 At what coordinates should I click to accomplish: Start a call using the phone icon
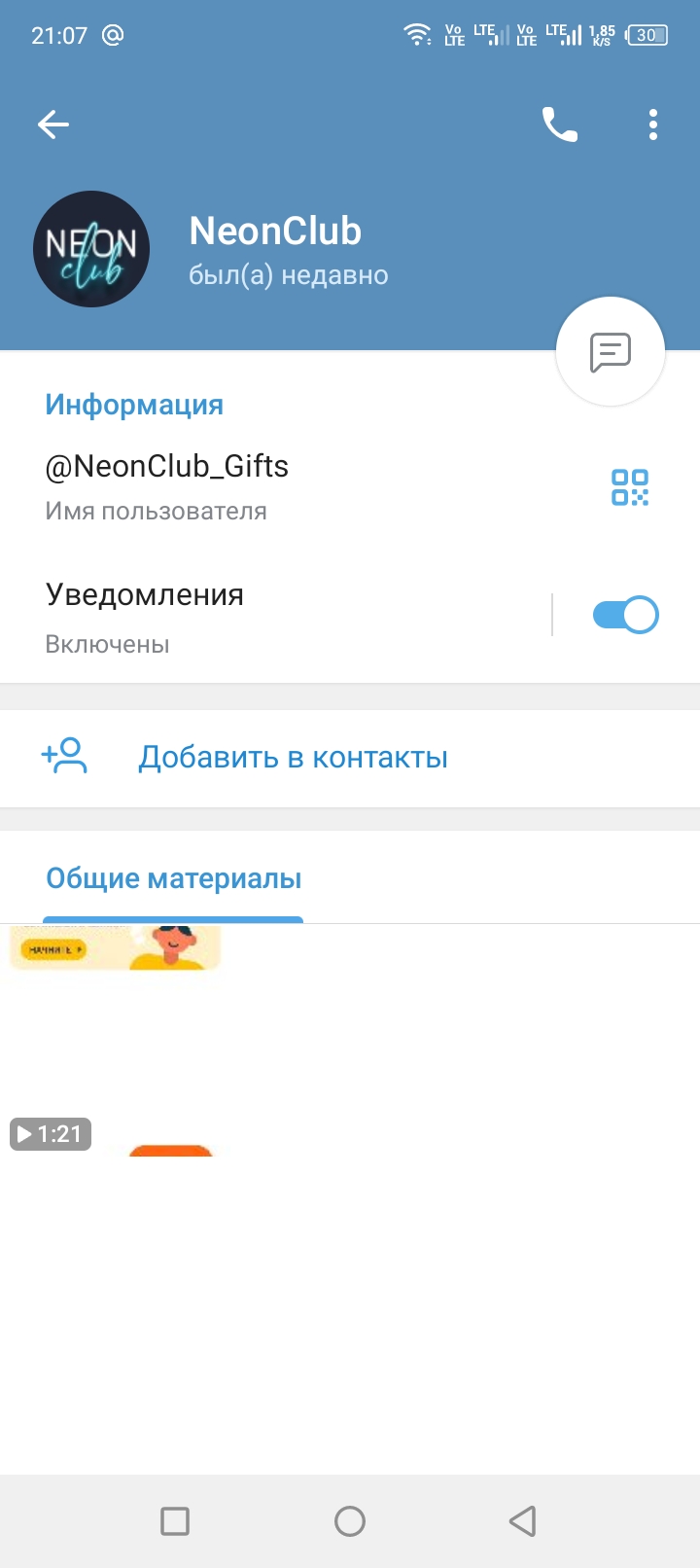[559, 124]
